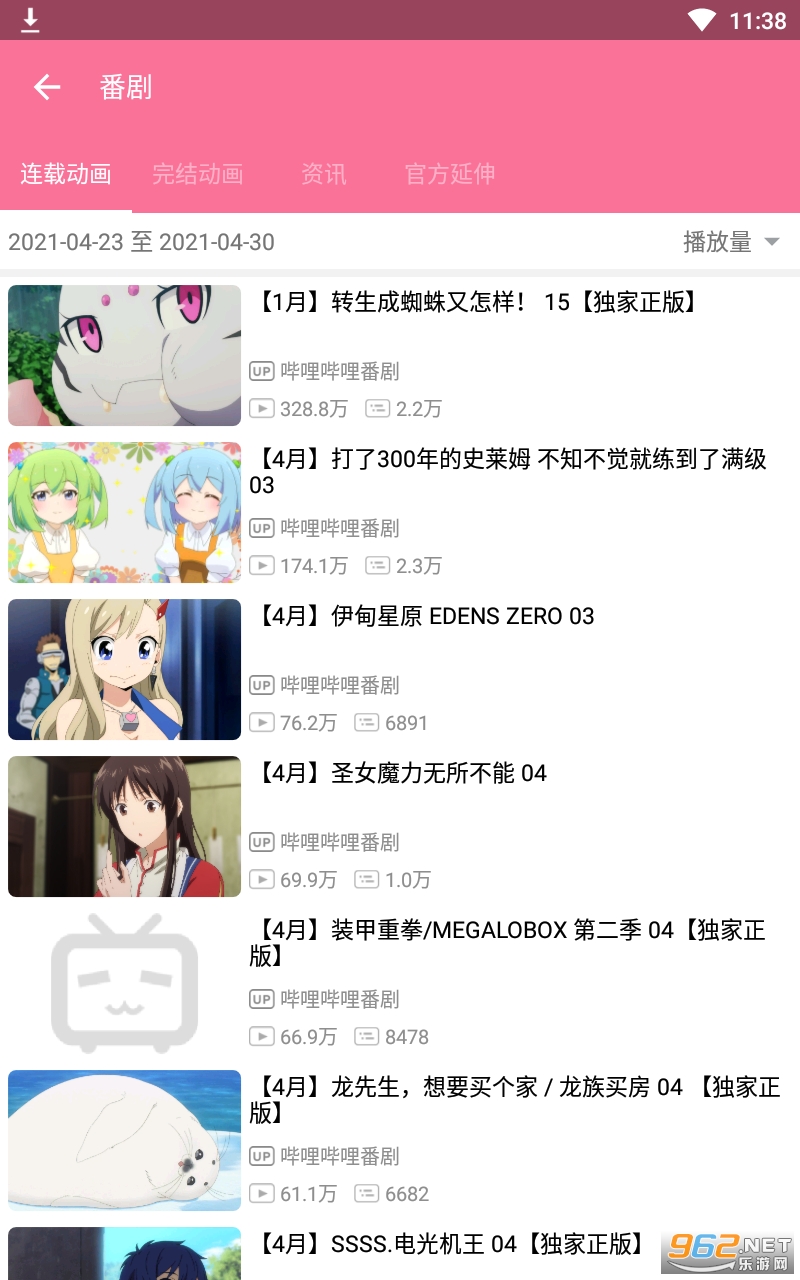800x1280 pixels.
Task: Open SSSS.电光机王 04 video
Action: pos(451,1244)
